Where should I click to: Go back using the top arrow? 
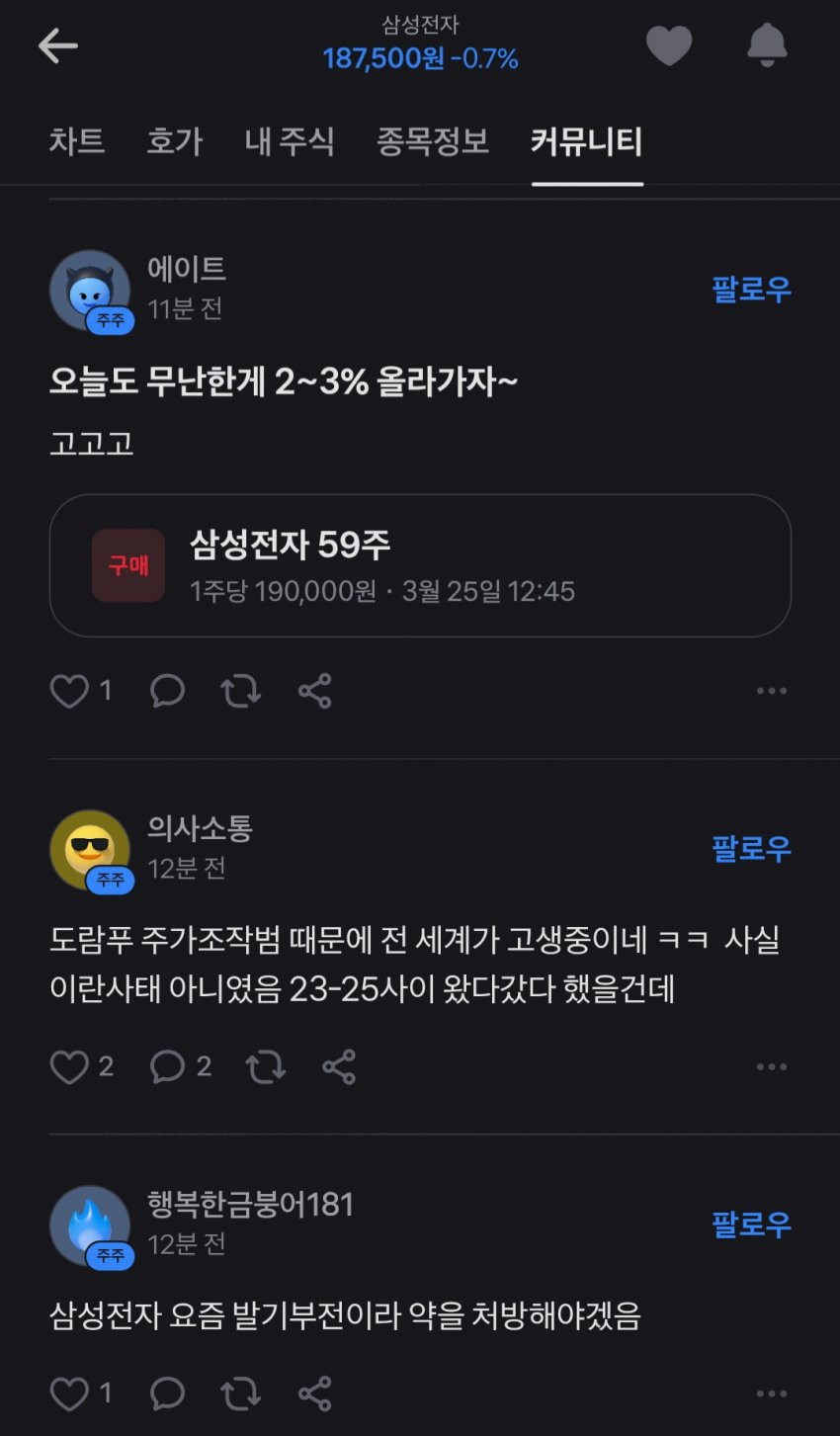coord(57,45)
